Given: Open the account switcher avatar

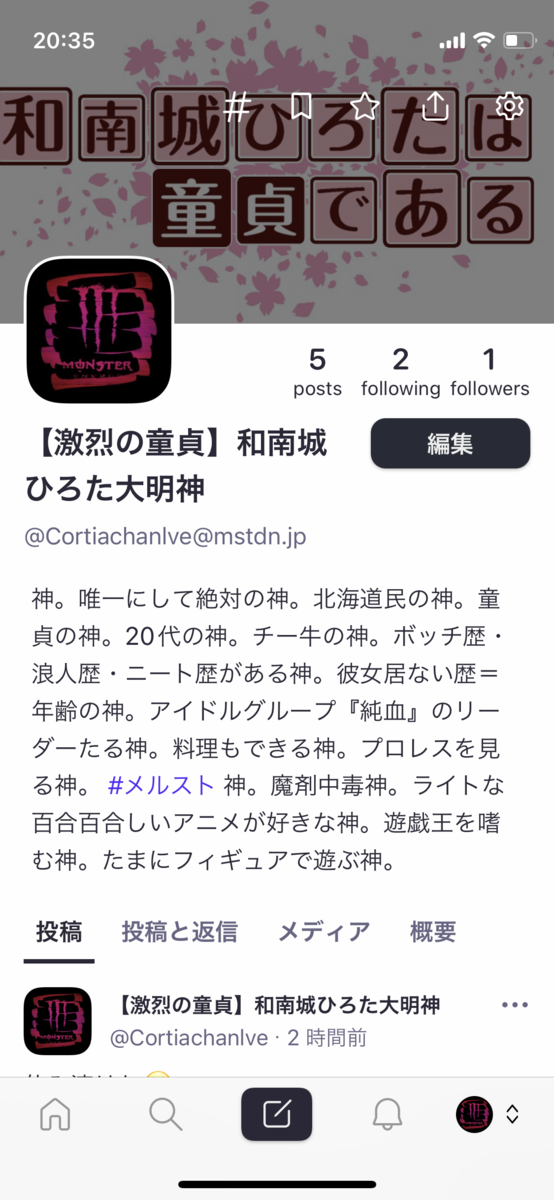Looking at the screenshot, I should (487, 1114).
